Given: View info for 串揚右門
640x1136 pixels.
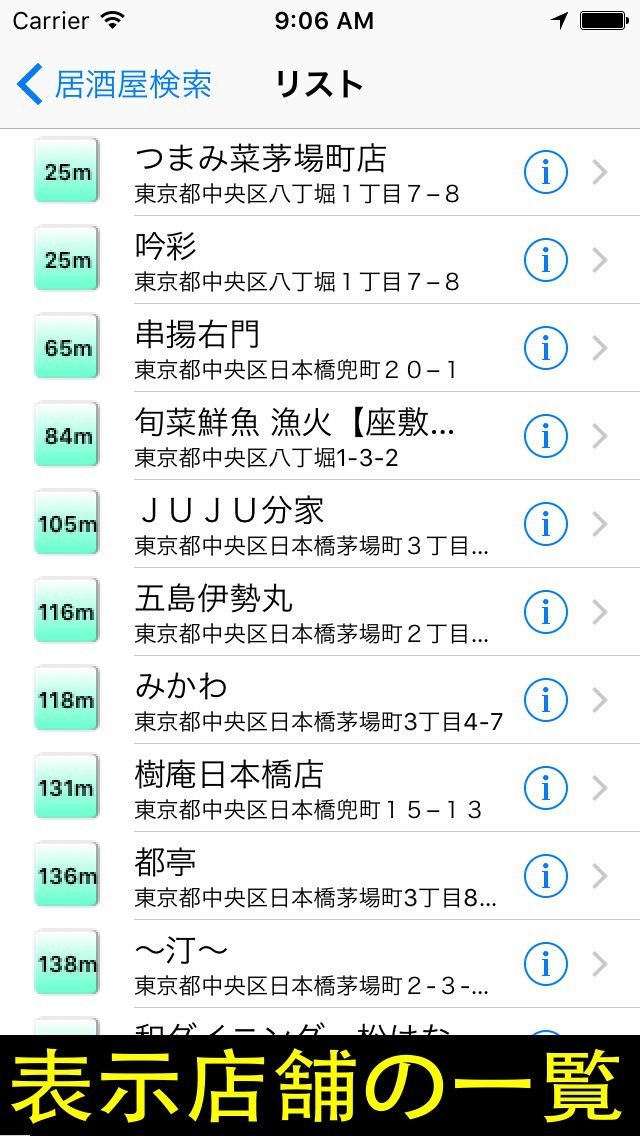Looking at the screenshot, I should tap(545, 348).
